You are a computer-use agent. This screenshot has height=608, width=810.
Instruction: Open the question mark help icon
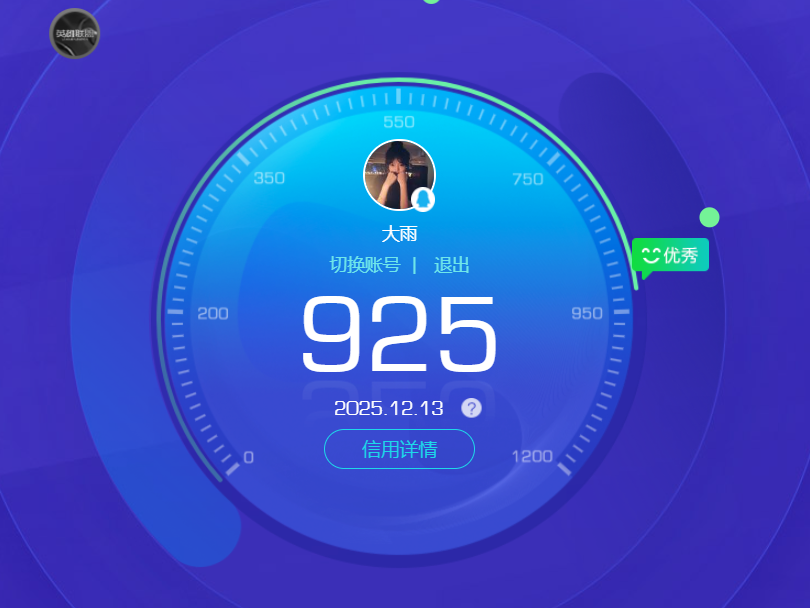[471, 408]
